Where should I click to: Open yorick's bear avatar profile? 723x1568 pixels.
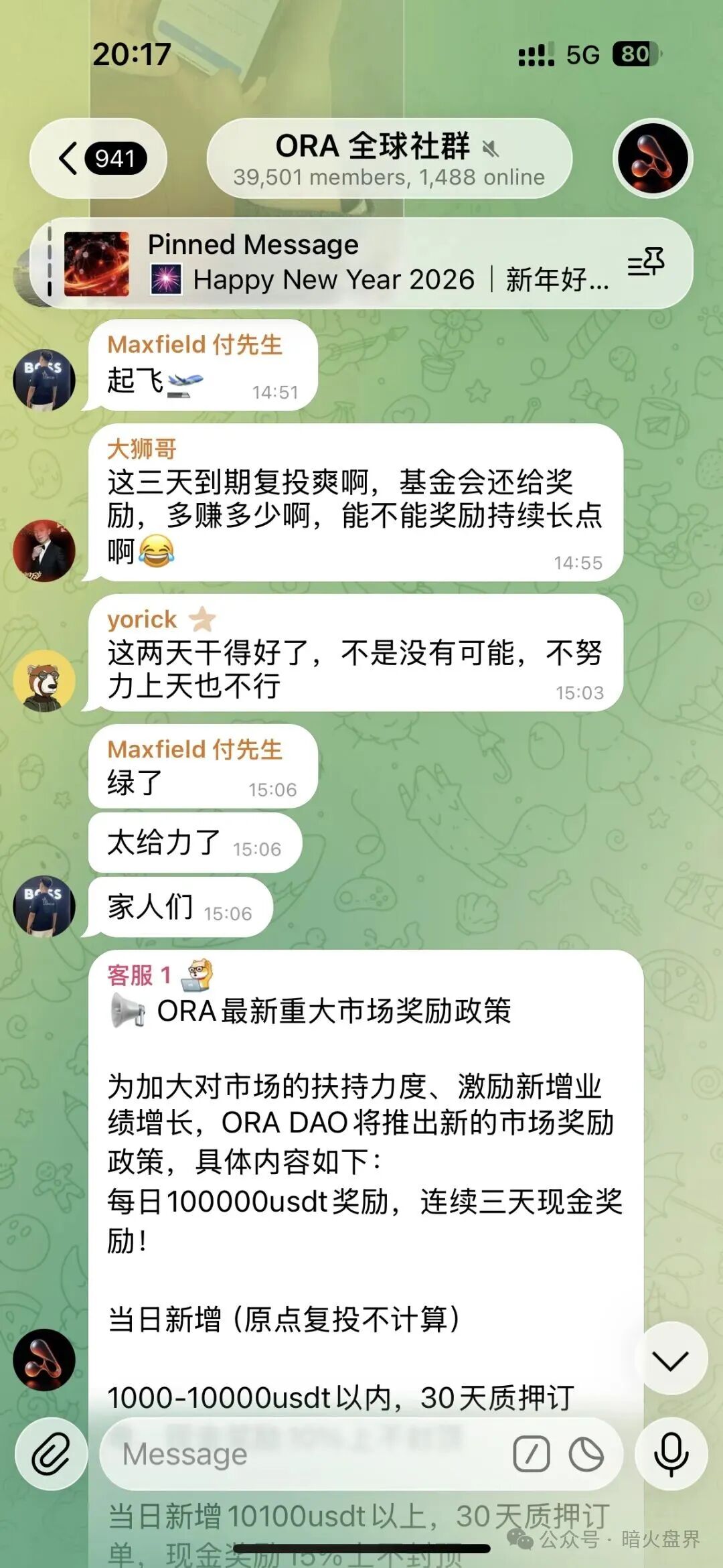coord(44,681)
